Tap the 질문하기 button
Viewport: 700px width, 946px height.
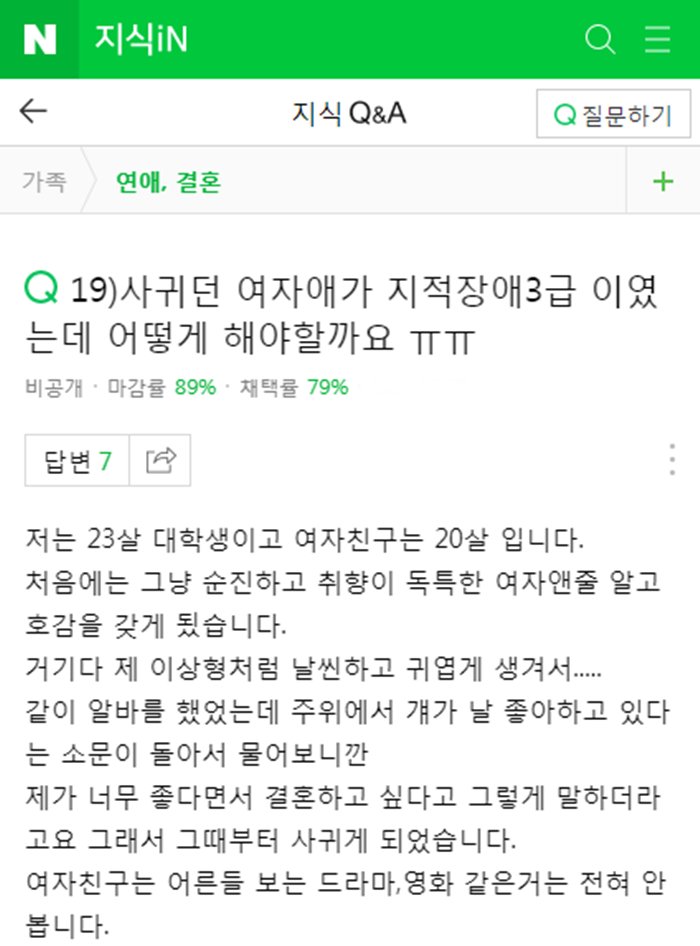[613, 115]
